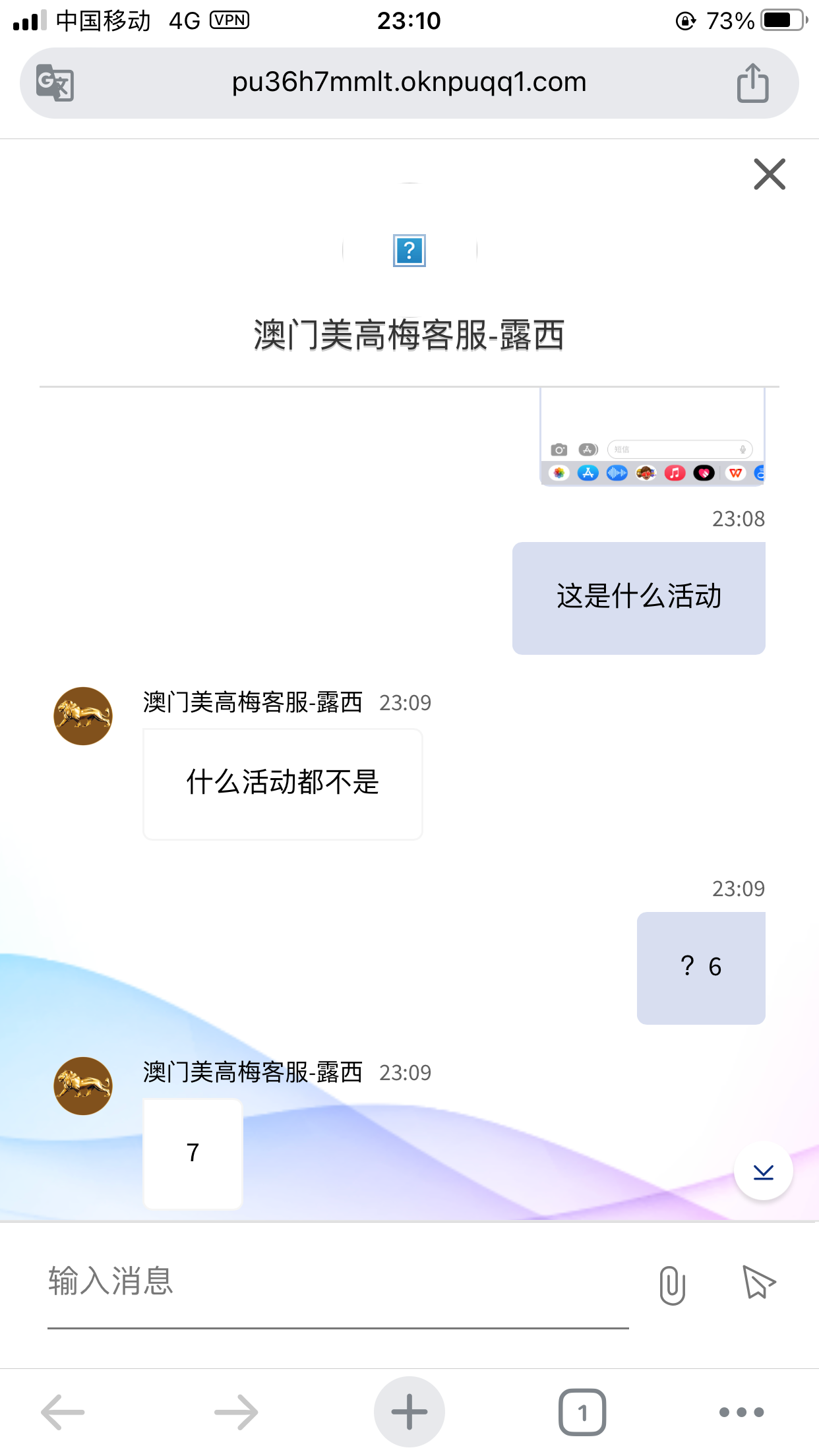Image resolution: width=819 pixels, height=1456 pixels.
Task: Open a new browser tab
Action: click(409, 1412)
